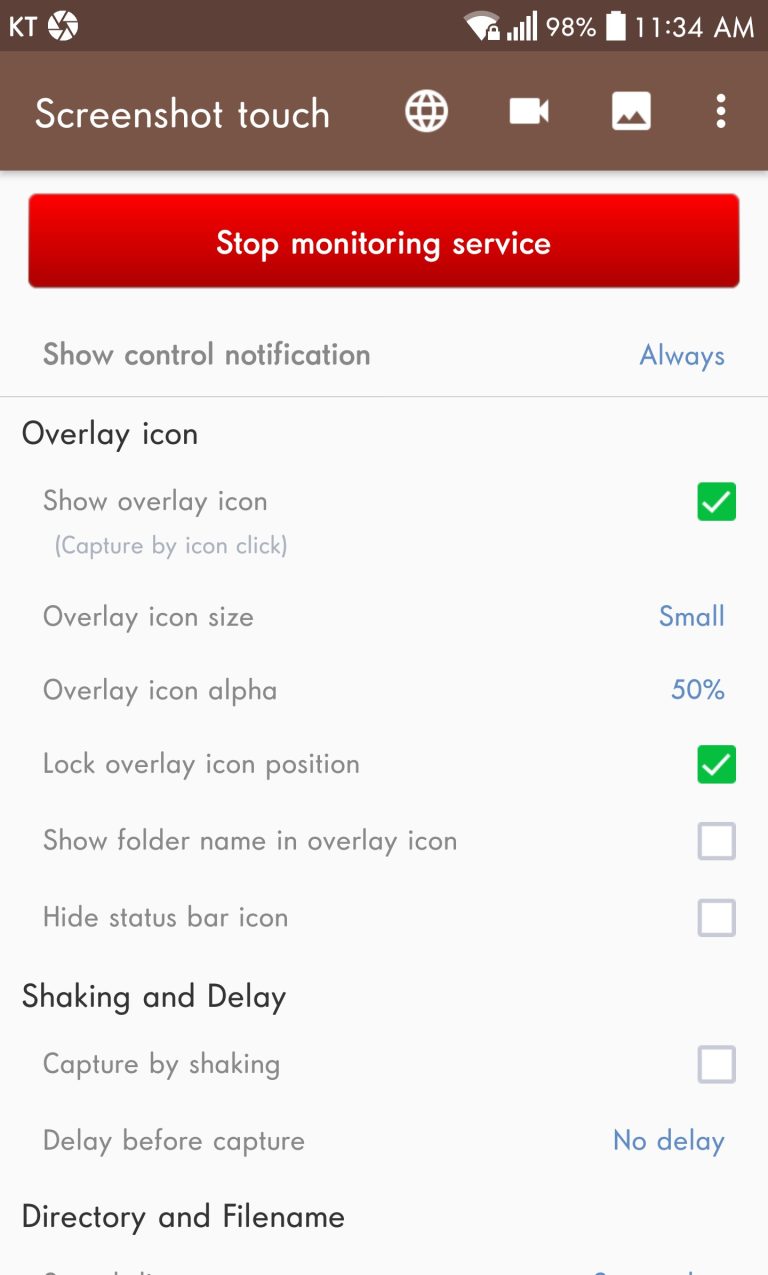Image resolution: width=768 pixels, height=1275 pixels.
Task: Open the image gallery icon in the toolbar
Action: click(x=630, y=111)
